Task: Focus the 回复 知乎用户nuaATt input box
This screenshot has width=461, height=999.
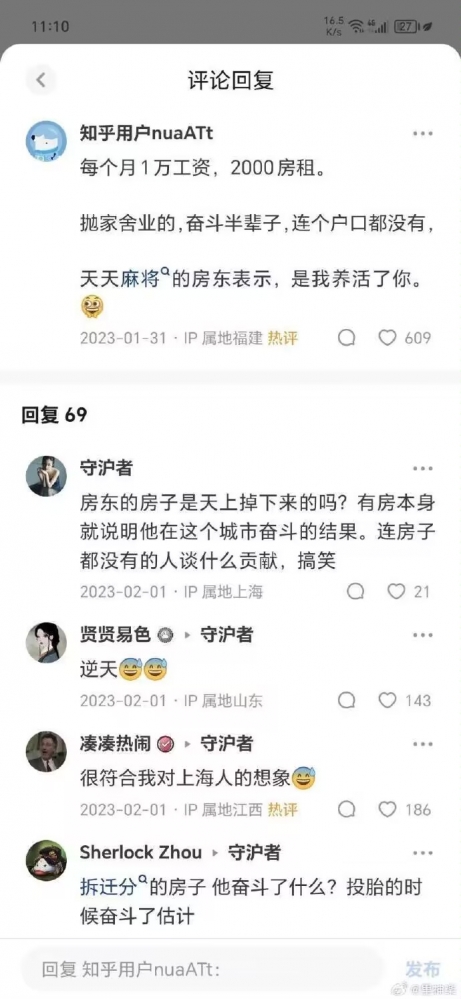Action: click(x=202, y=970)
